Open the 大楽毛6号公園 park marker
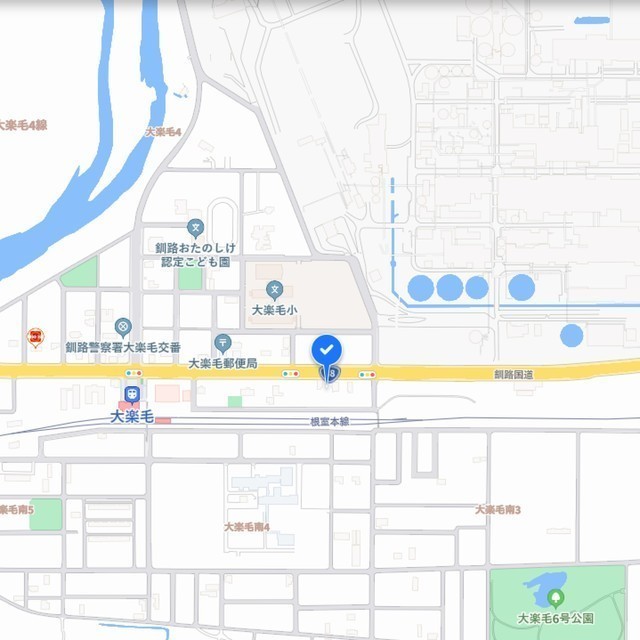640x640 pixels. coord(556,598)
